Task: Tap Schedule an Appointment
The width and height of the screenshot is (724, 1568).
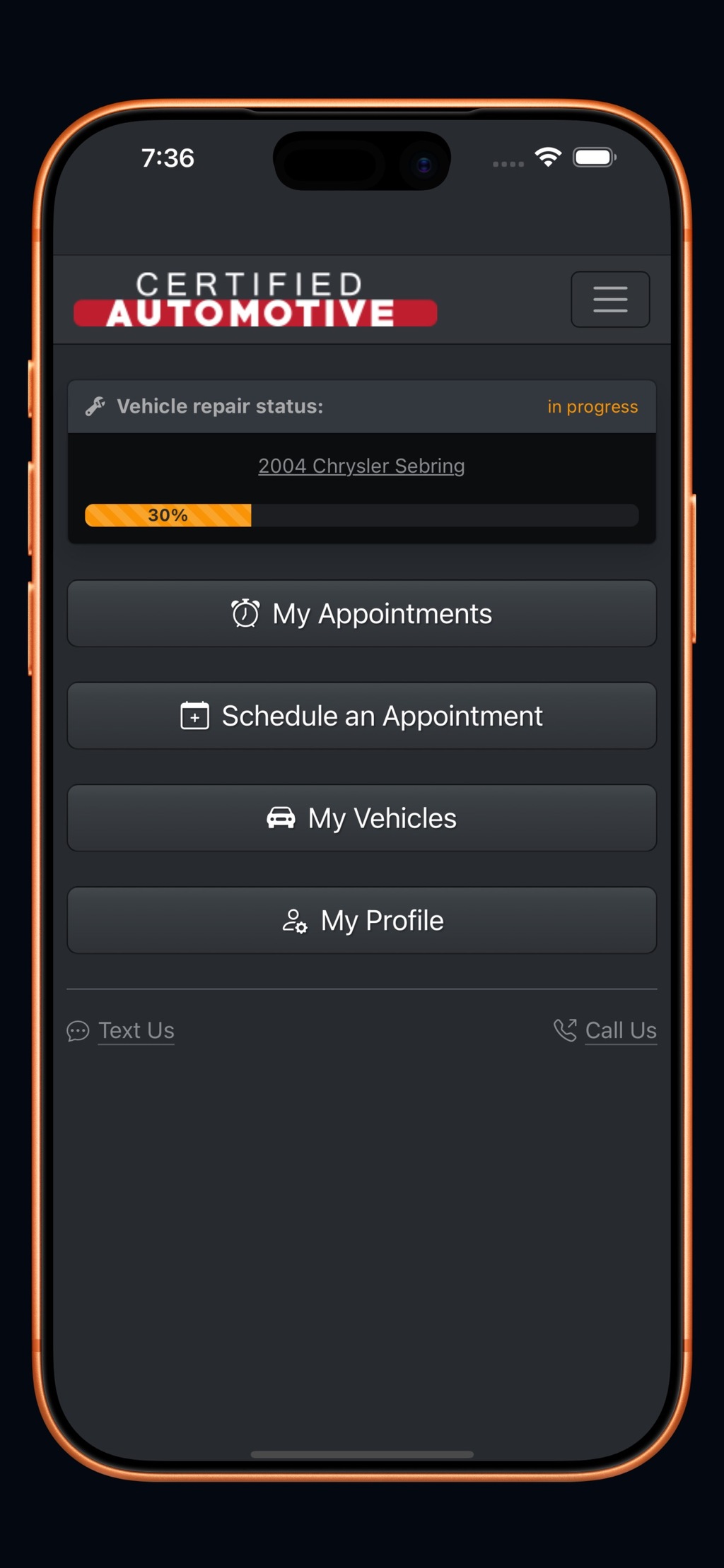Action: coord(361,716)
